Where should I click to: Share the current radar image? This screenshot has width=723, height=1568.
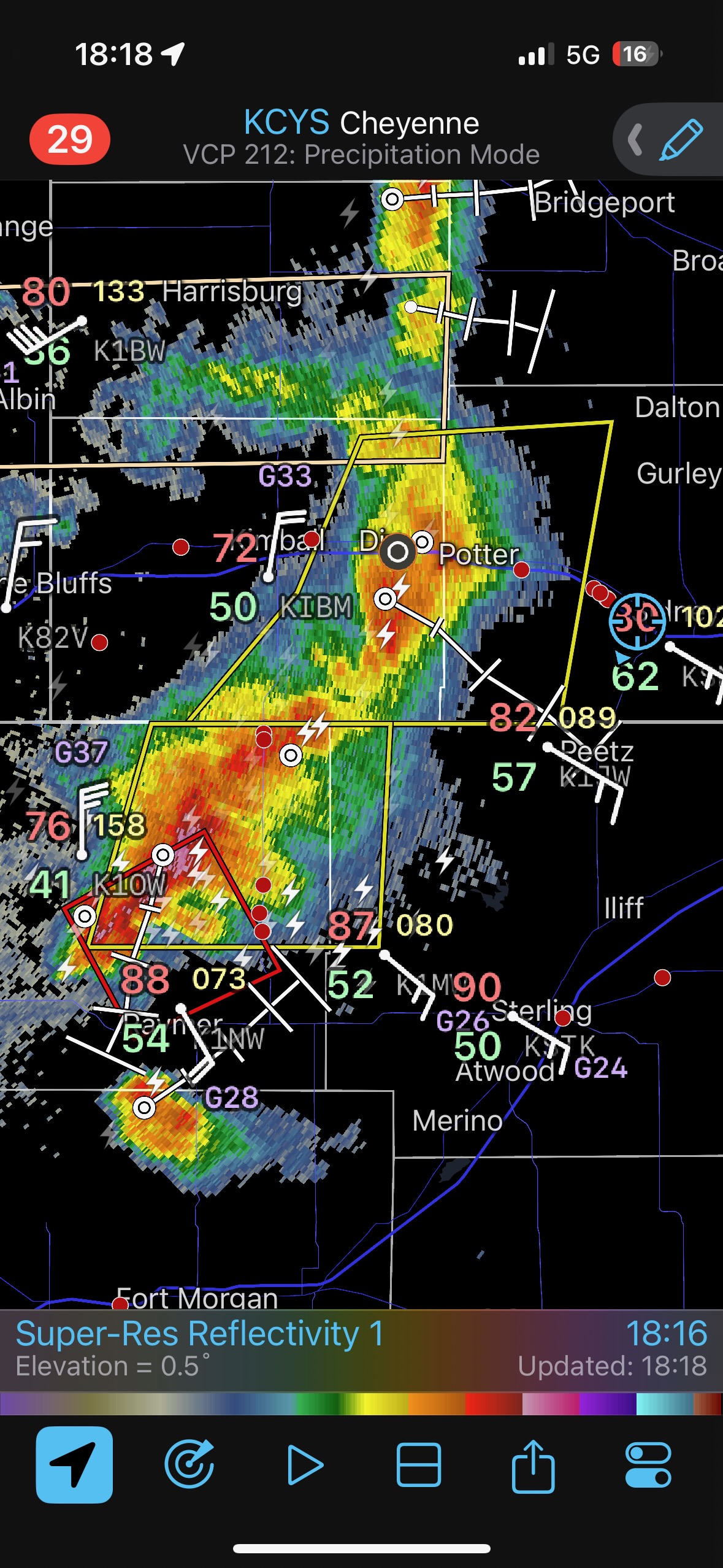click(x=533, y=1464)
